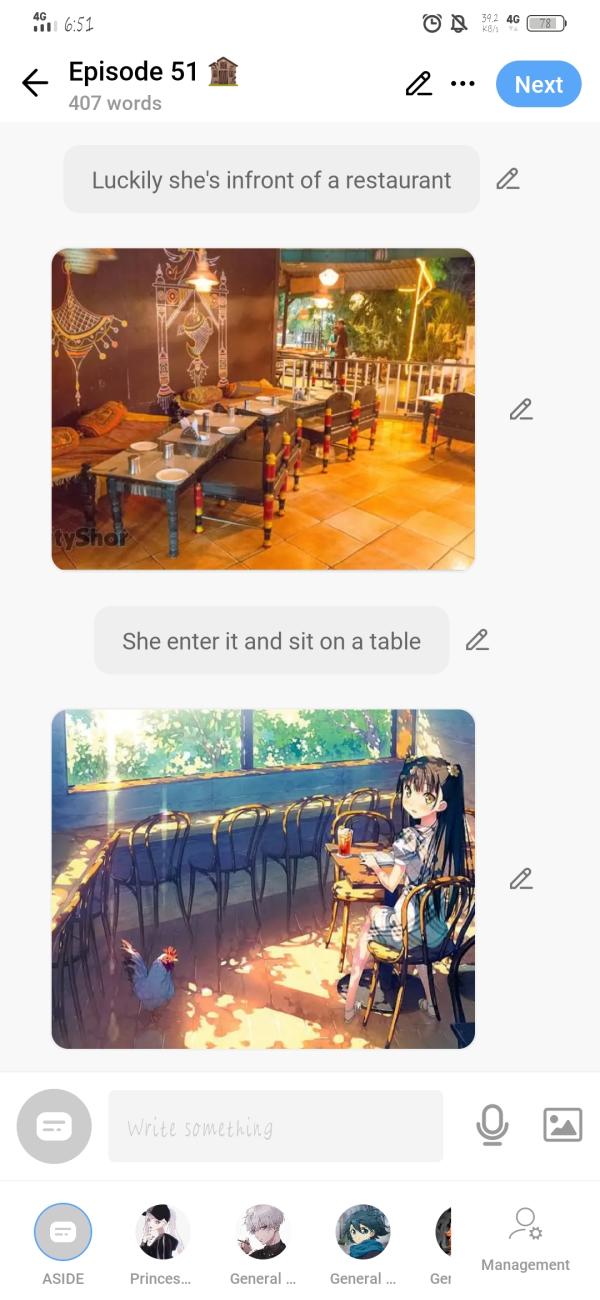Choose the blue-haired General character

(x=362, y=1232)
